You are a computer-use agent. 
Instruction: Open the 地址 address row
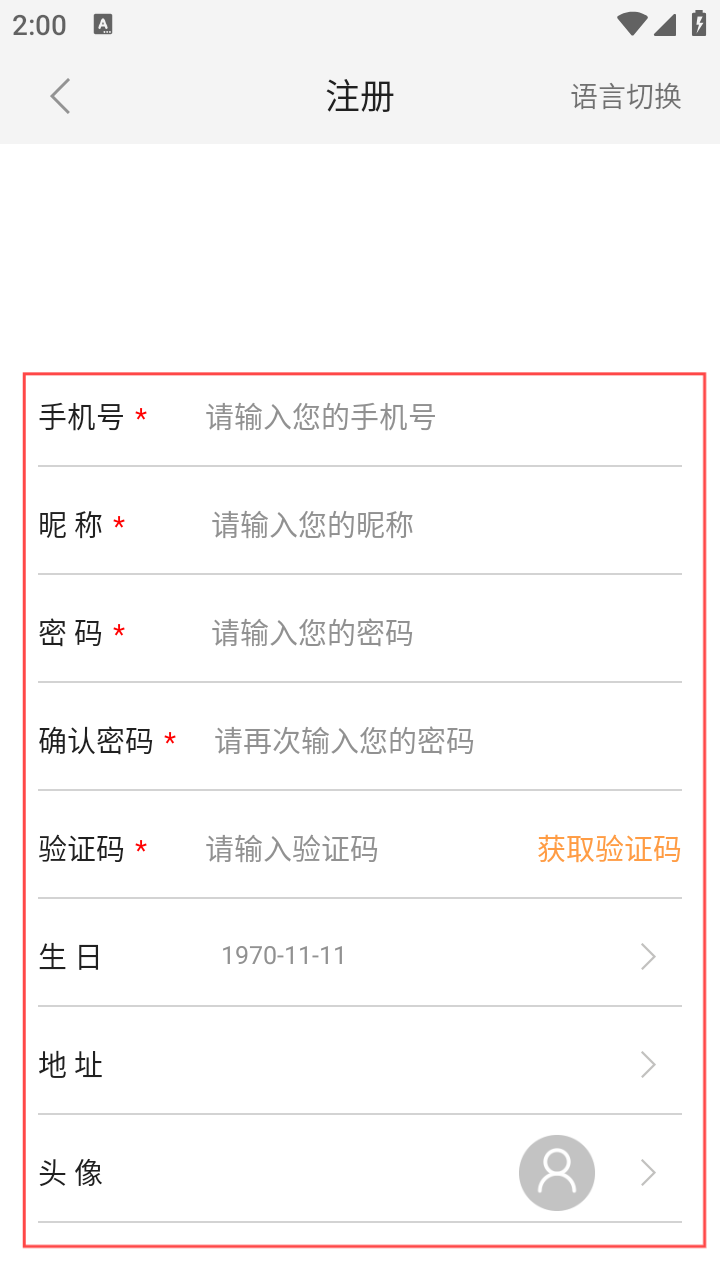360,1064
